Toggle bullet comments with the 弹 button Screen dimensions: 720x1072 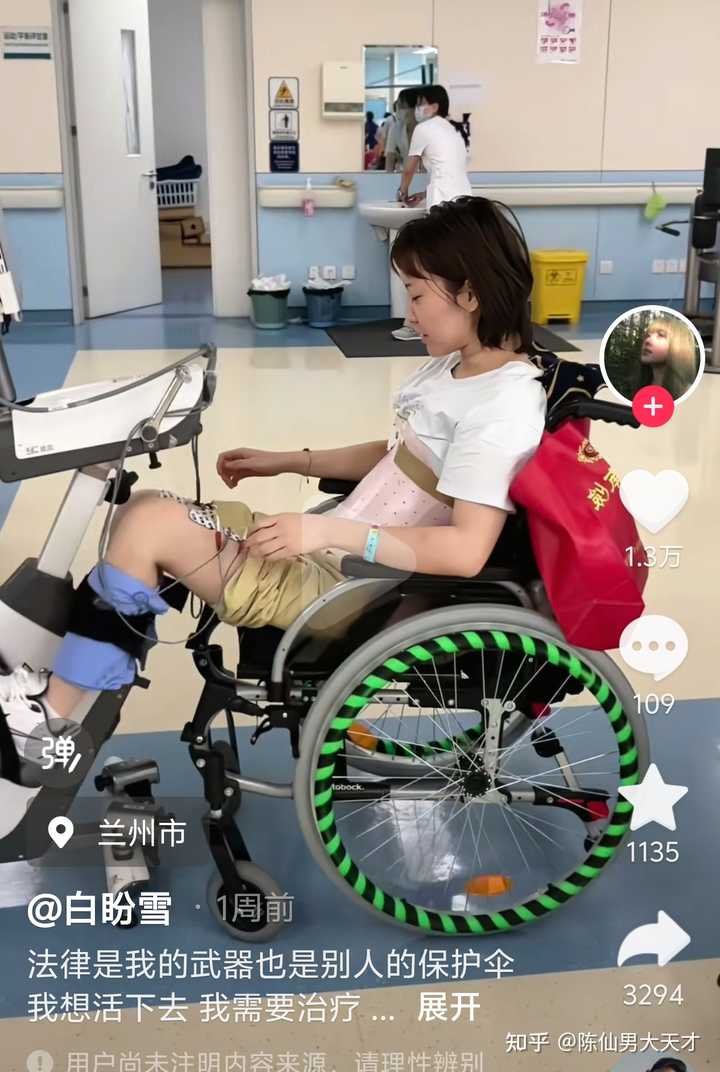pos(59,753)
